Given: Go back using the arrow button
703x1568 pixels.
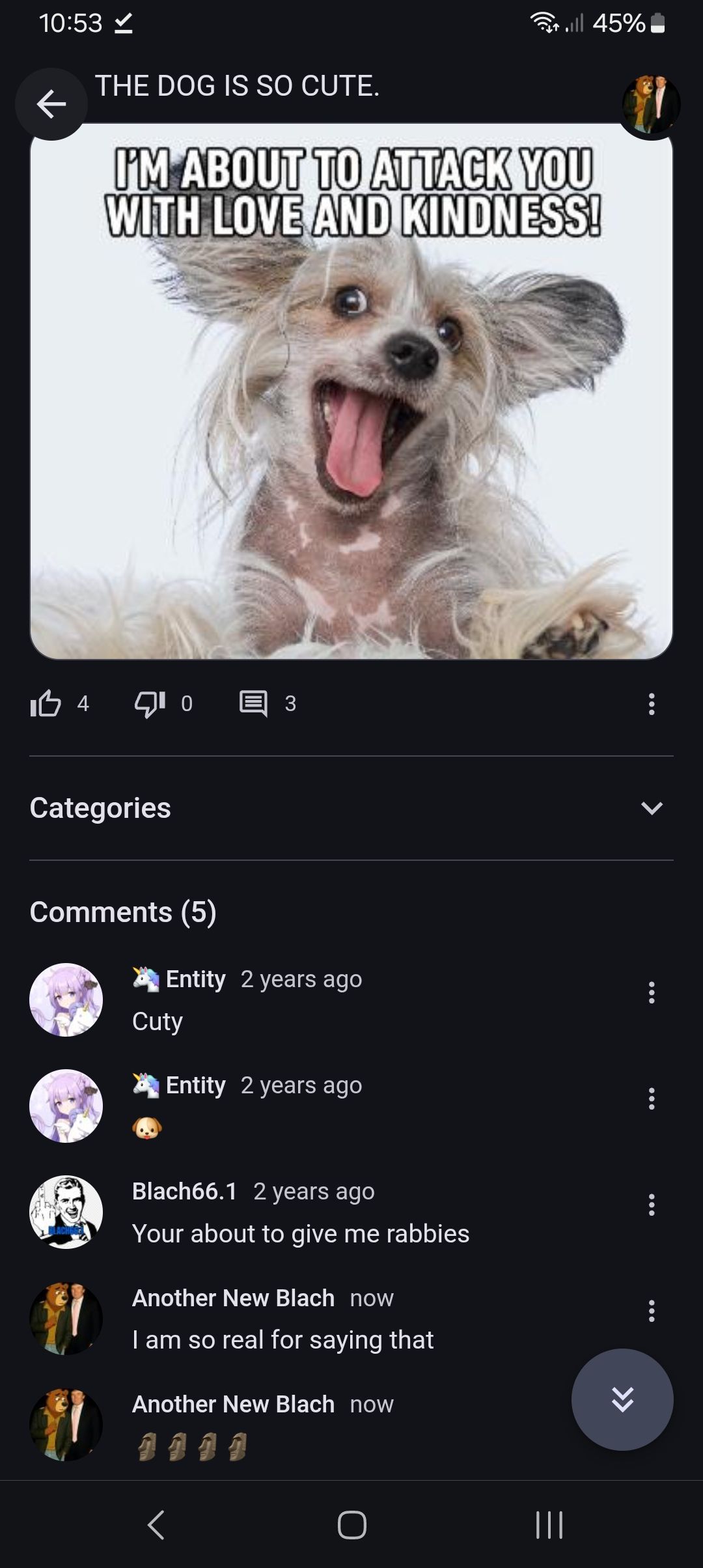Looking at the screenshot, I should click(x=51, y=104).
